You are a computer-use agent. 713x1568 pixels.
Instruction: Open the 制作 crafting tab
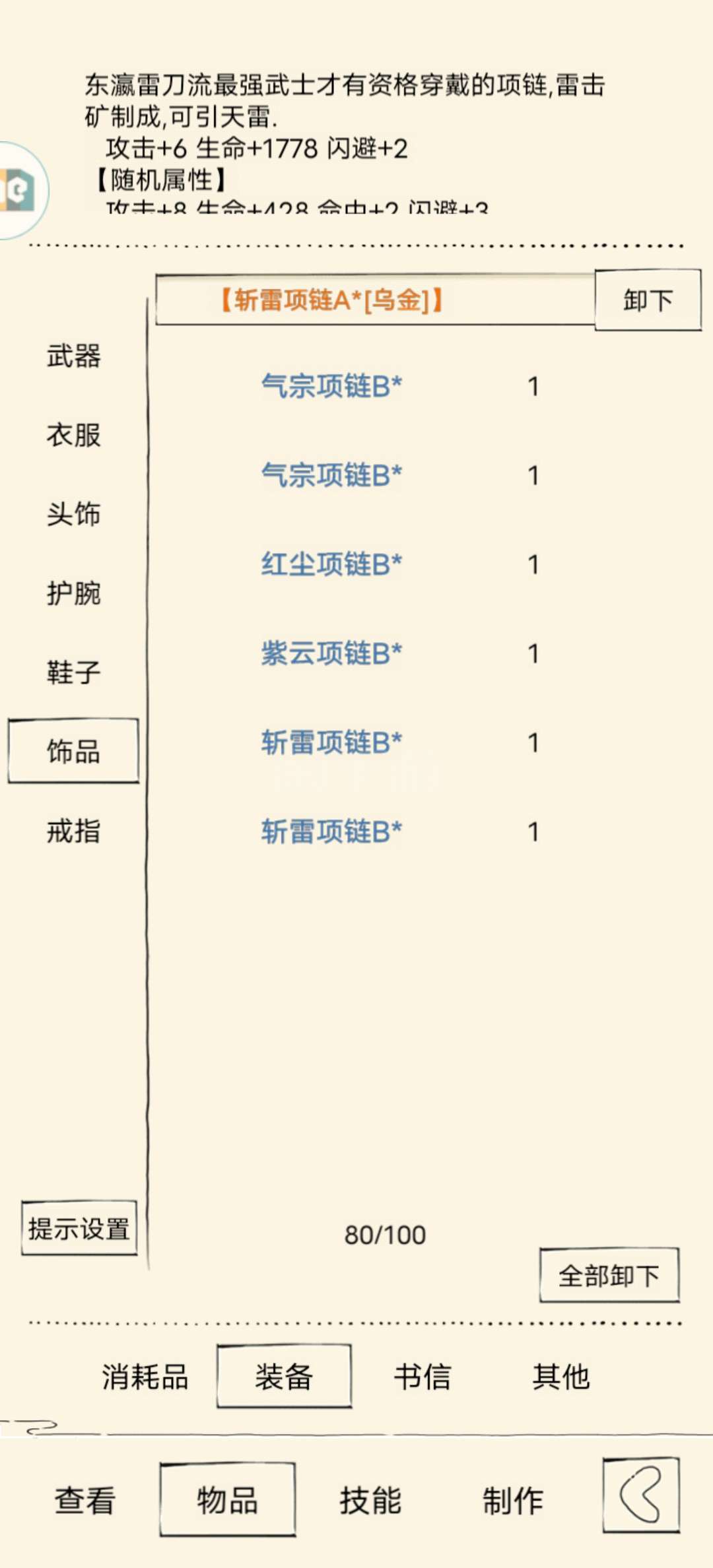513,1500
